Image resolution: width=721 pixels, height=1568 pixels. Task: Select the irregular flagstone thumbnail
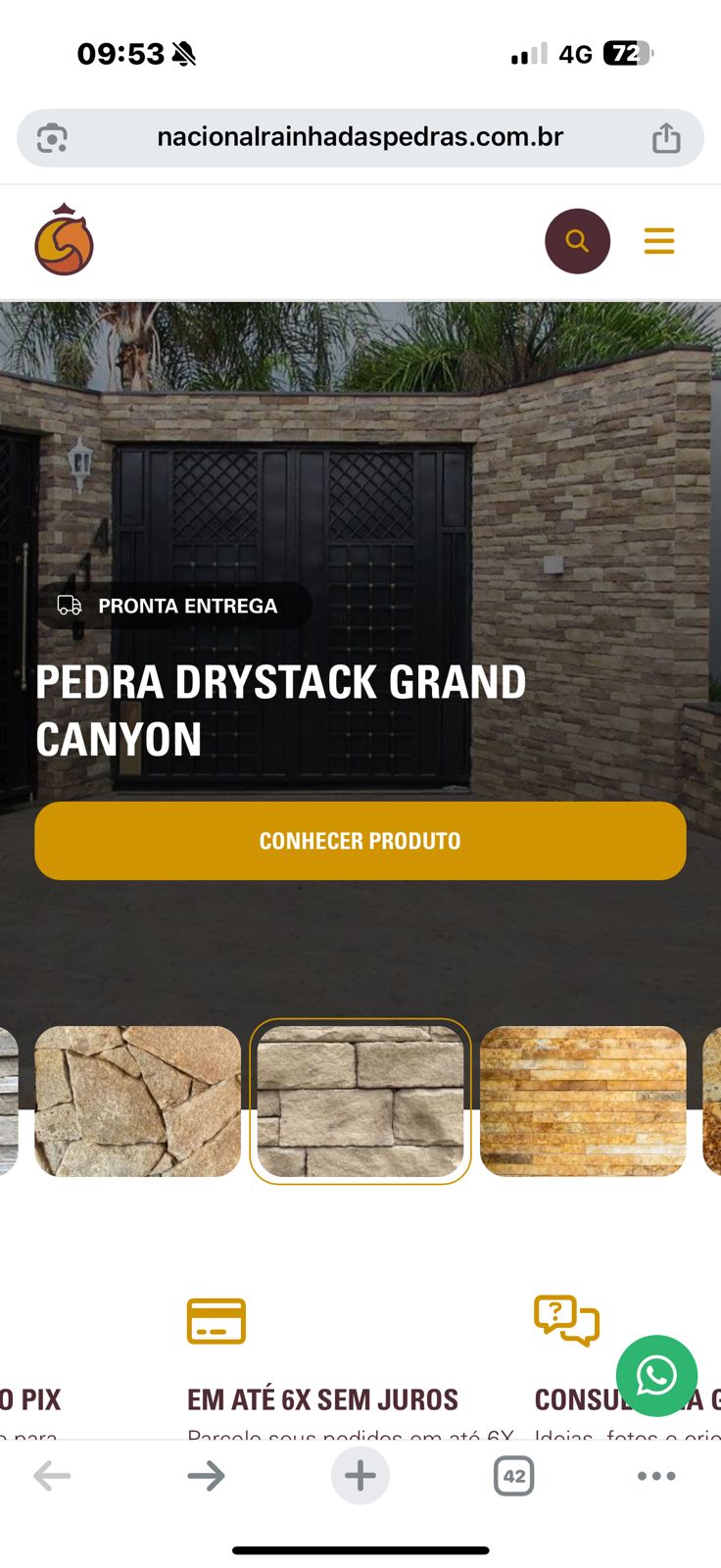[x=137, y=1101]
